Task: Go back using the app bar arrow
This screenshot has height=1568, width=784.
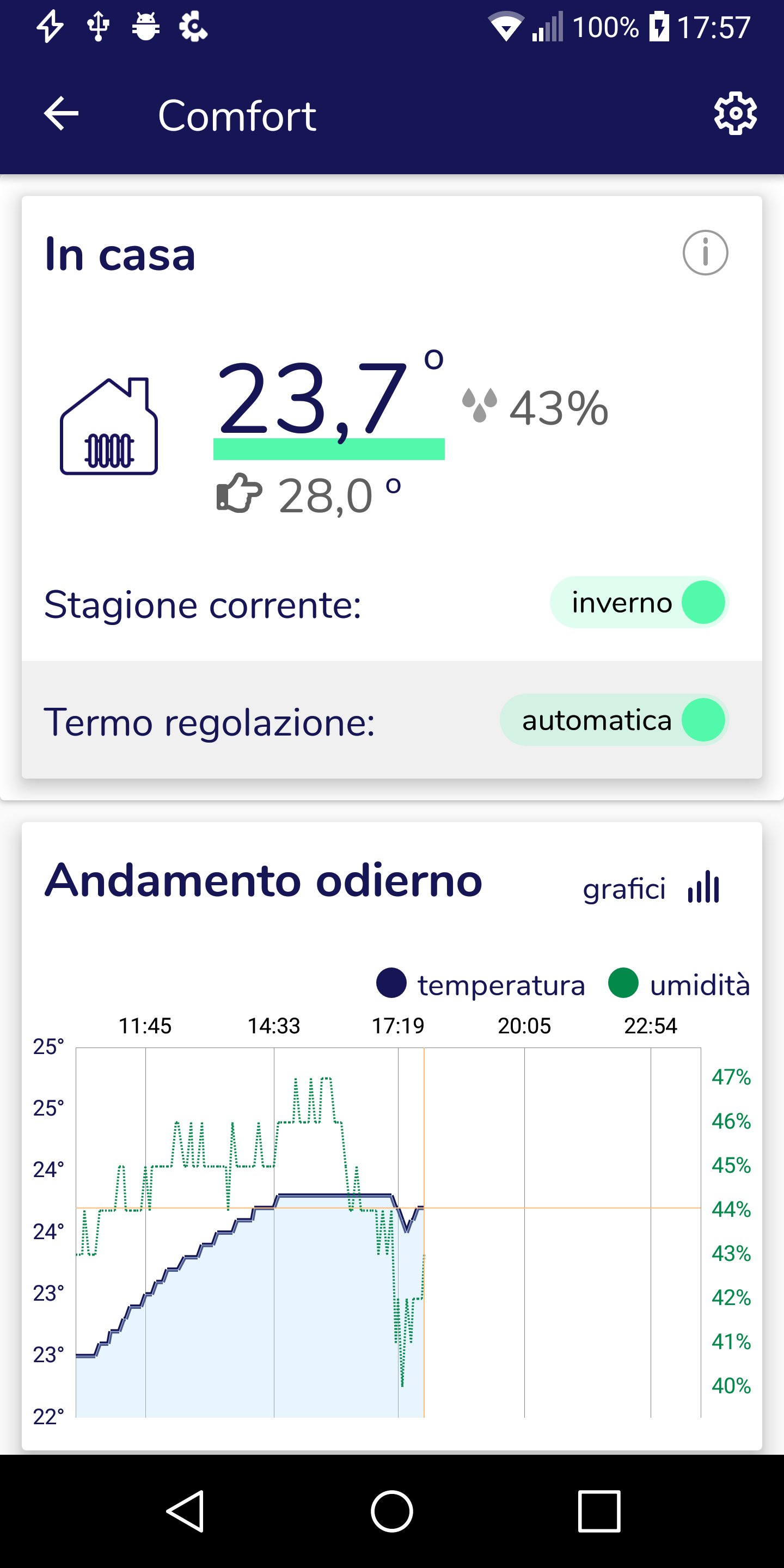Action: (x=61, y=114)
